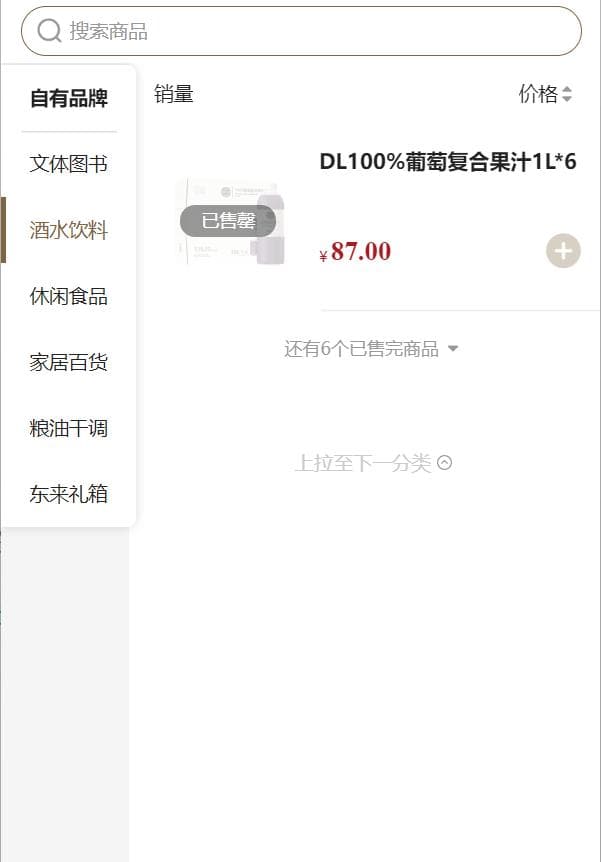Switch to 家居百货 category

tap(68, 362)
